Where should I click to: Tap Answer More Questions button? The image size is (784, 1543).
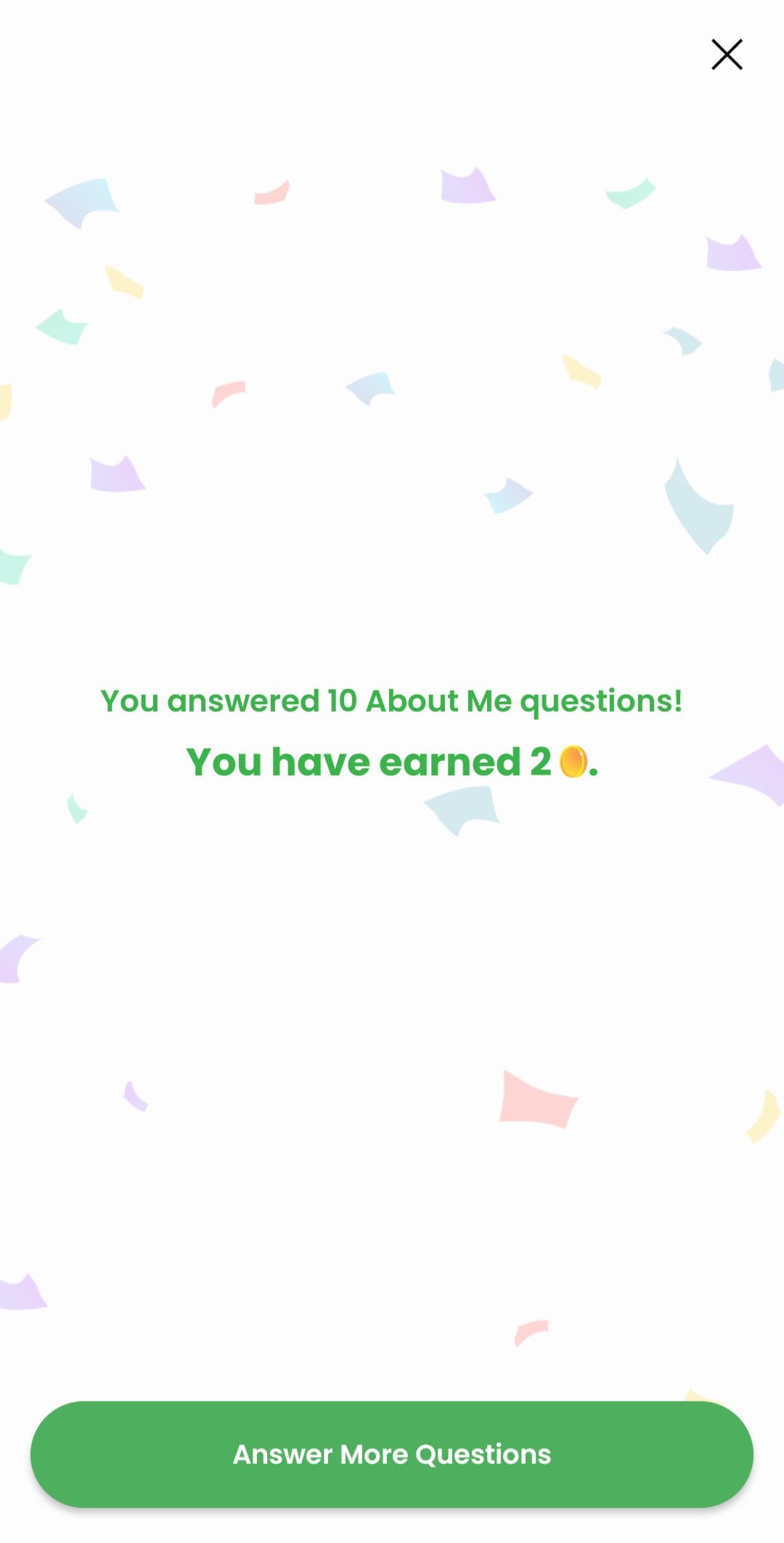(392, 1454)
